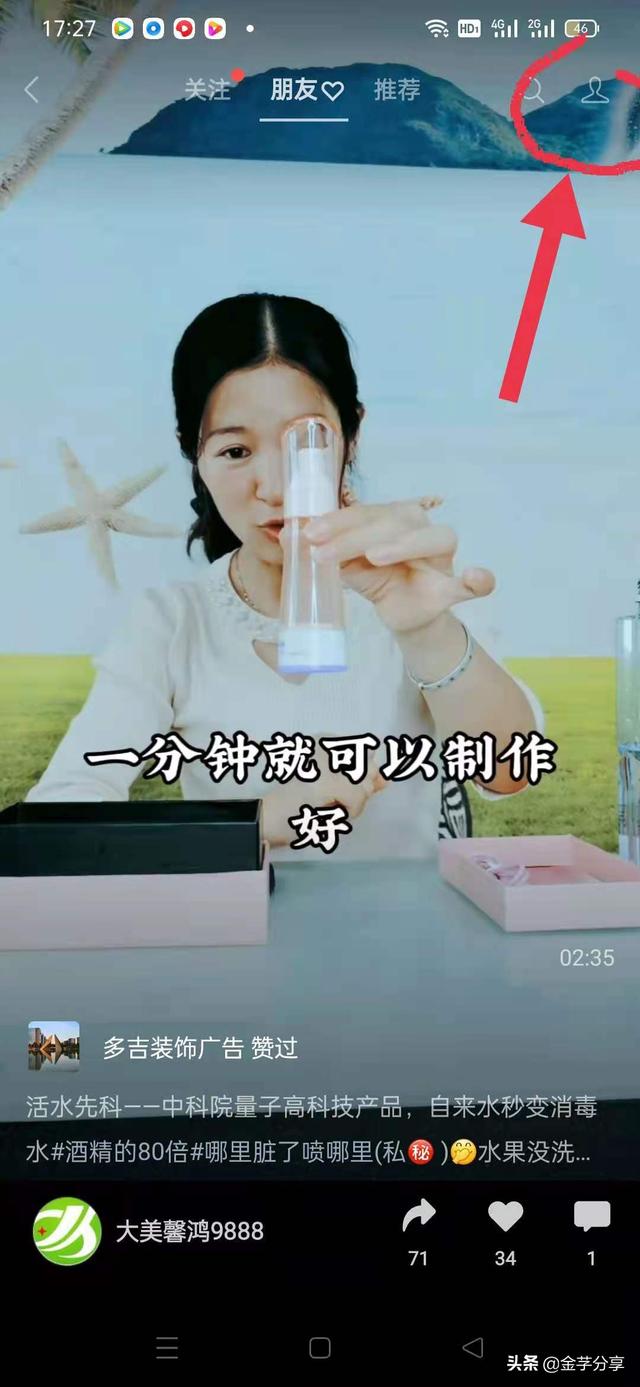The width and height of the screenshot is (640, 1387).
Task: Switch to the 推荐 tab
Action: [x=397, y=90]
